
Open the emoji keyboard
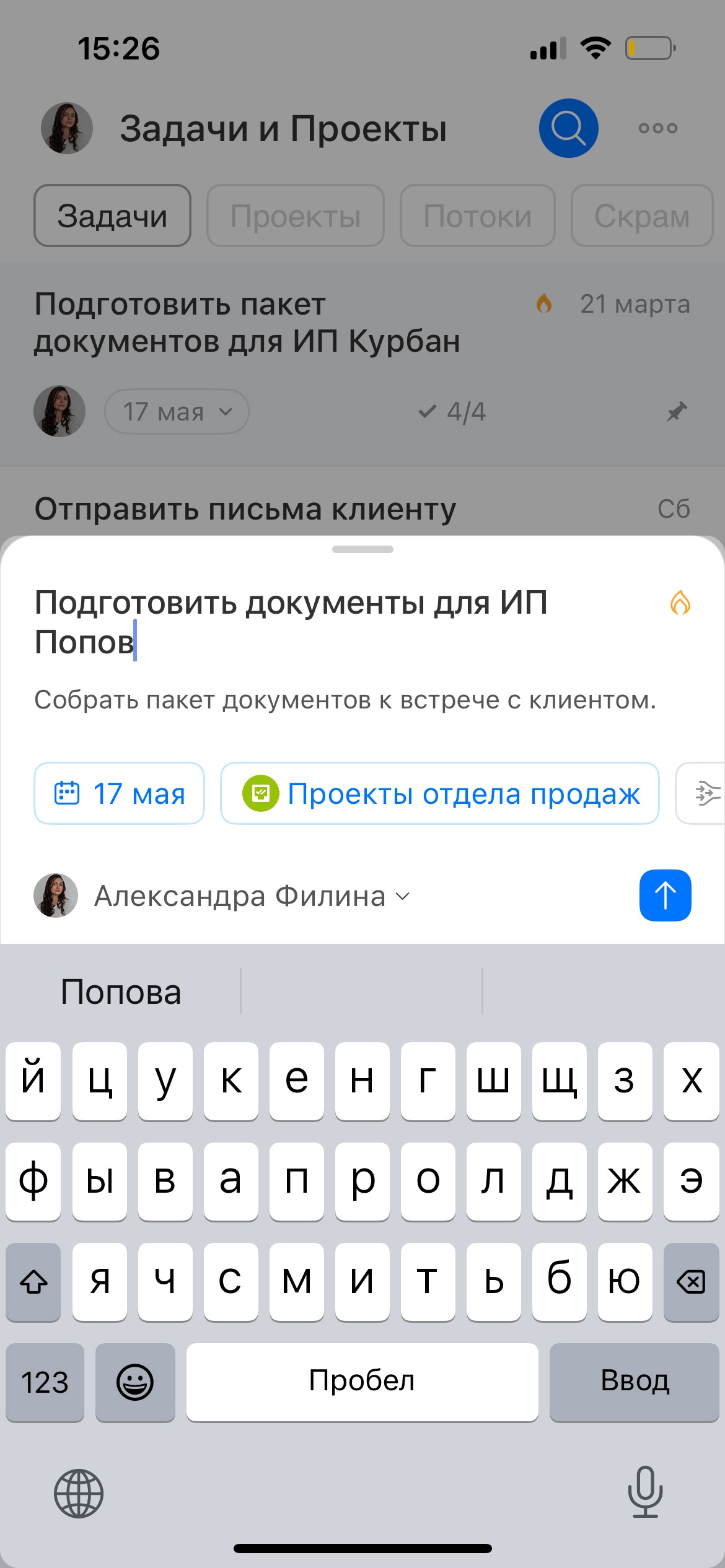[x=135, y=1382]
